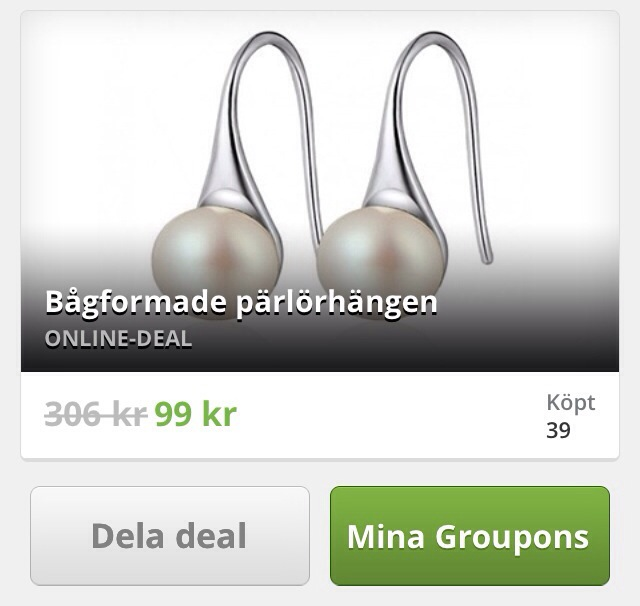Open Mina Groupons
This screenshot has height=606, width=640.
click(469, 536)
